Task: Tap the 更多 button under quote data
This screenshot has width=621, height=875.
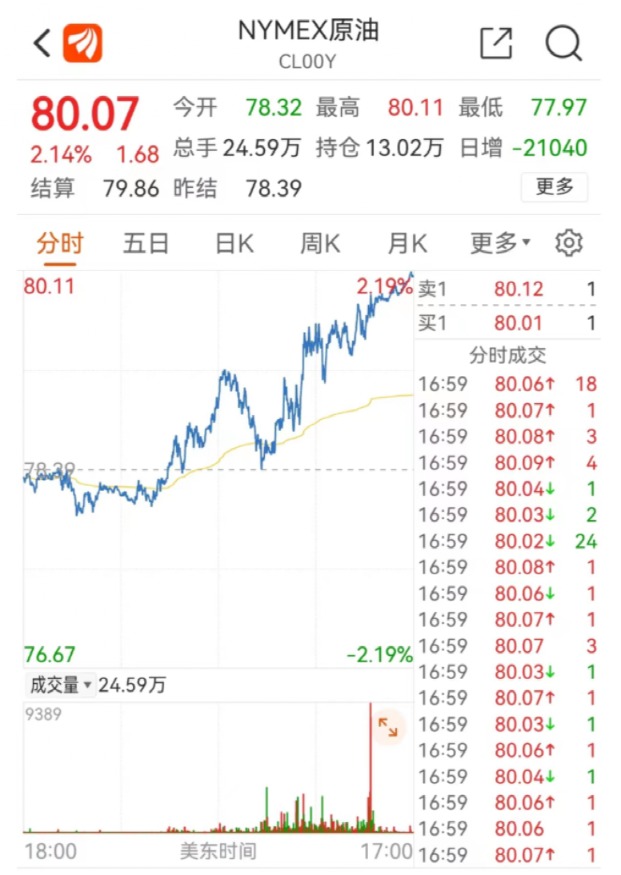Action: (x=554, y=187)
